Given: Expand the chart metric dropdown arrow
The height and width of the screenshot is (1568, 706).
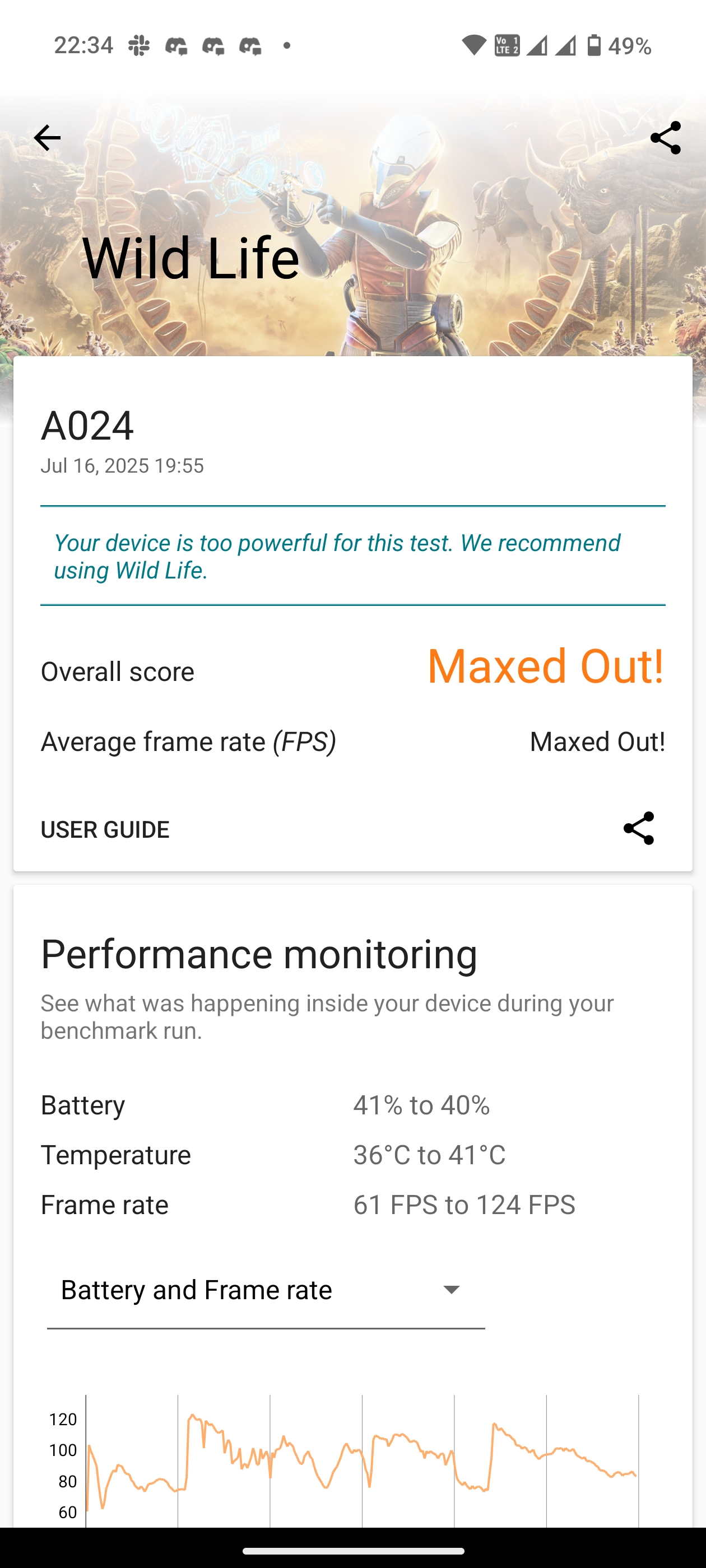Looking at the screenshot, I should click(452, 1289).
